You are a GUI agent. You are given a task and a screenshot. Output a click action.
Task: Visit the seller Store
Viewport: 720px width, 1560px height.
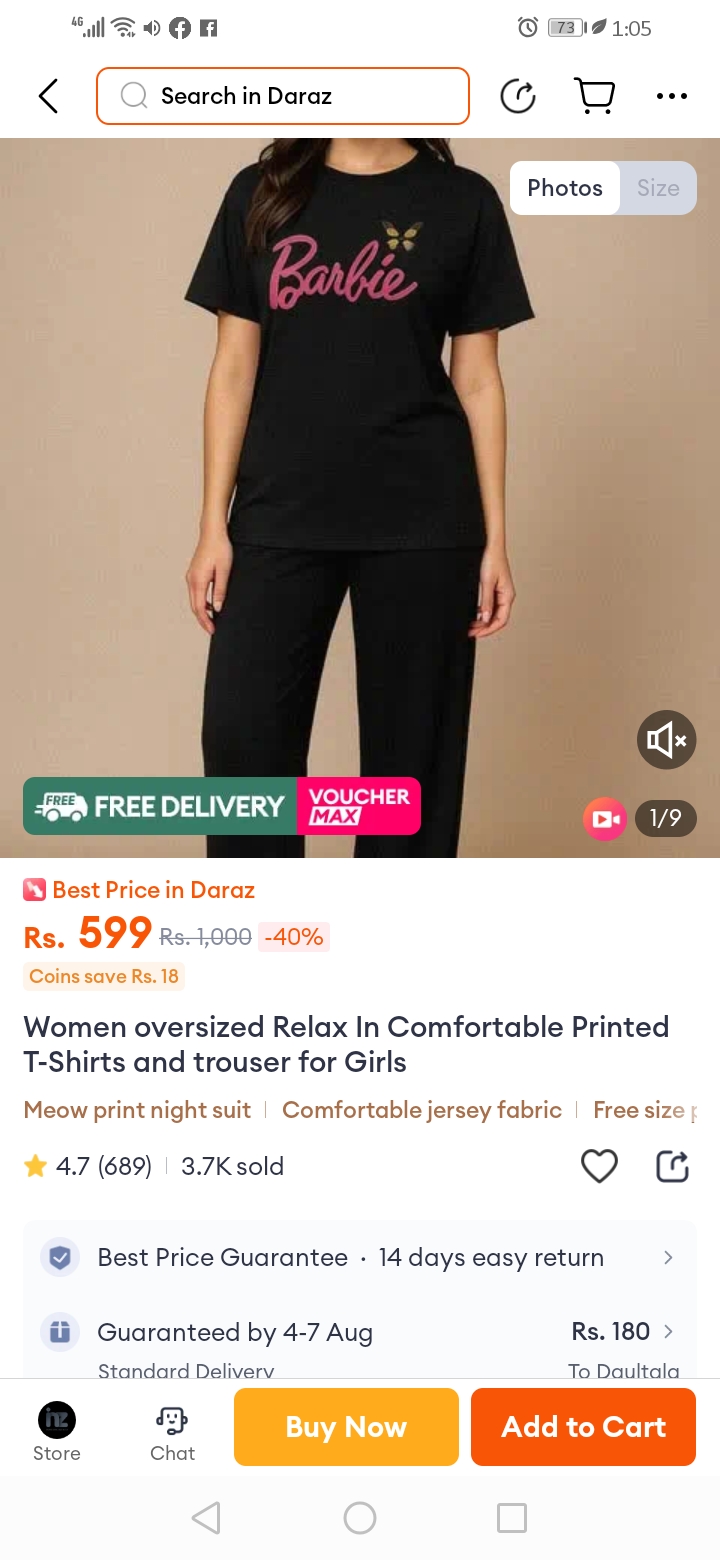coord(57,1432)
